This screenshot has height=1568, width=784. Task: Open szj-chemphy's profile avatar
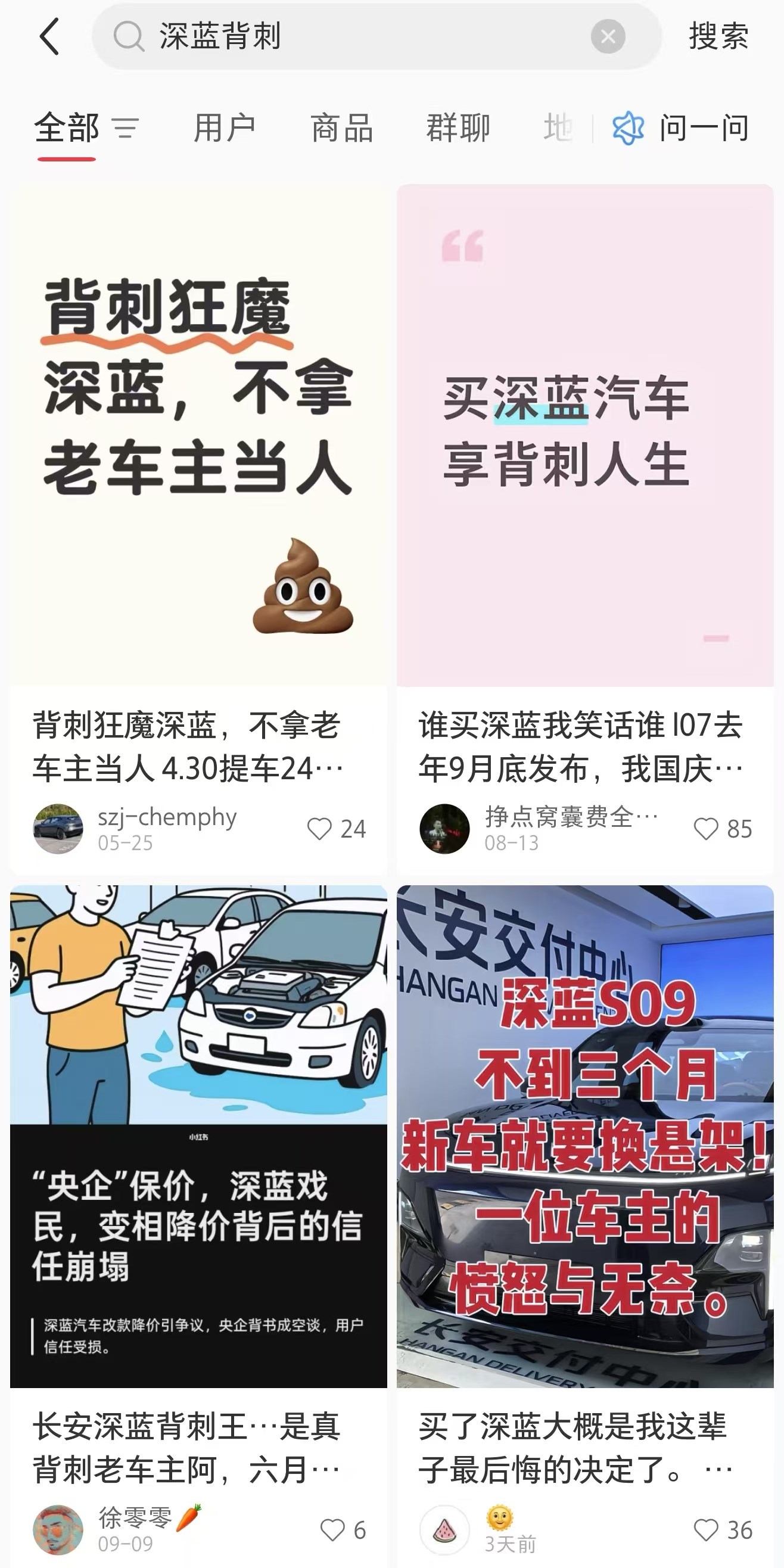(x=58, y=829)
